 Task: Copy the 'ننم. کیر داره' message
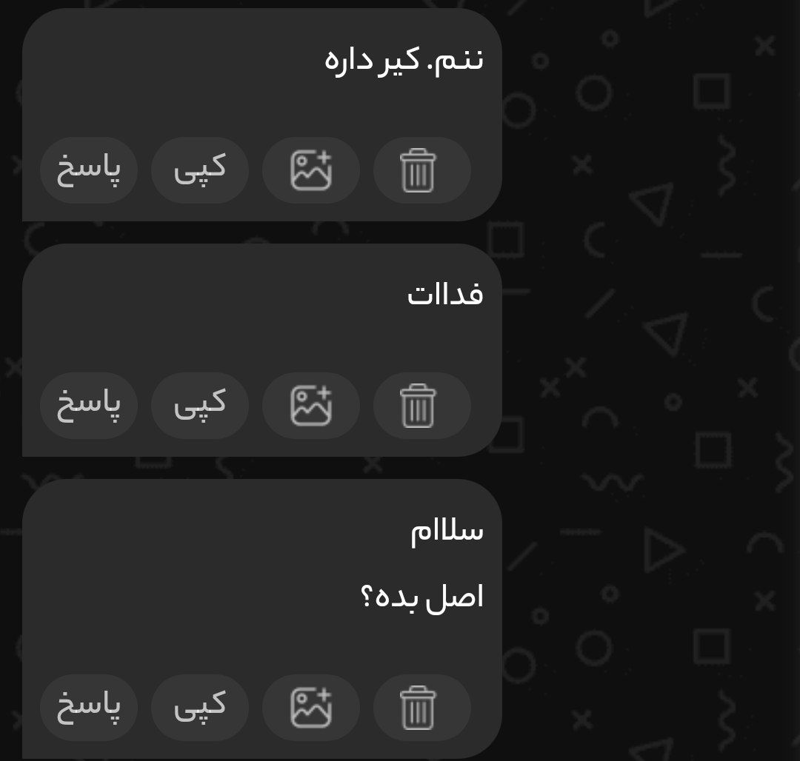(x=200, y=170)
